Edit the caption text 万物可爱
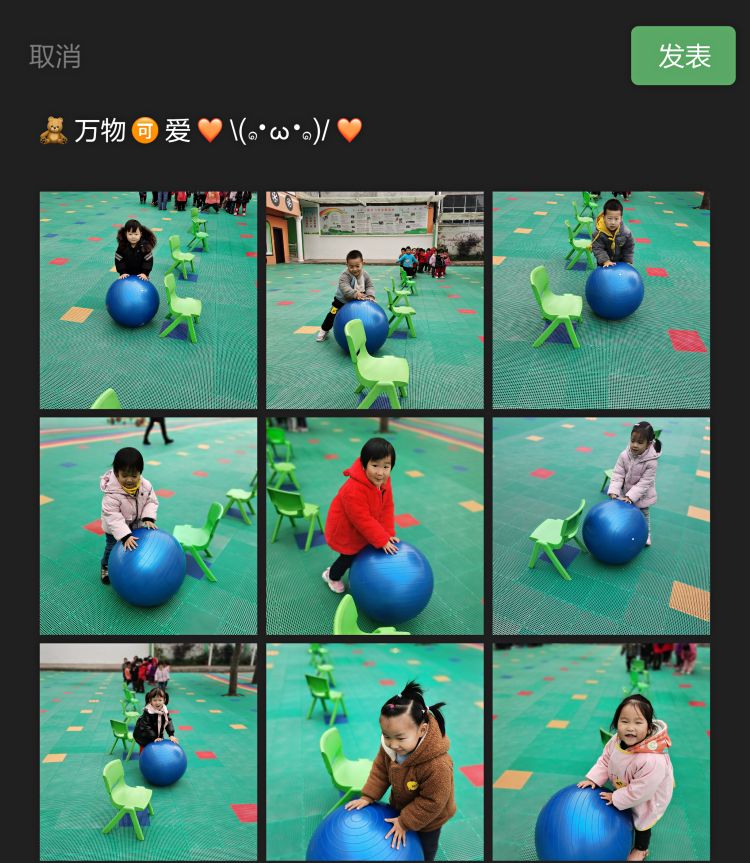 click(x=200, y=131)
